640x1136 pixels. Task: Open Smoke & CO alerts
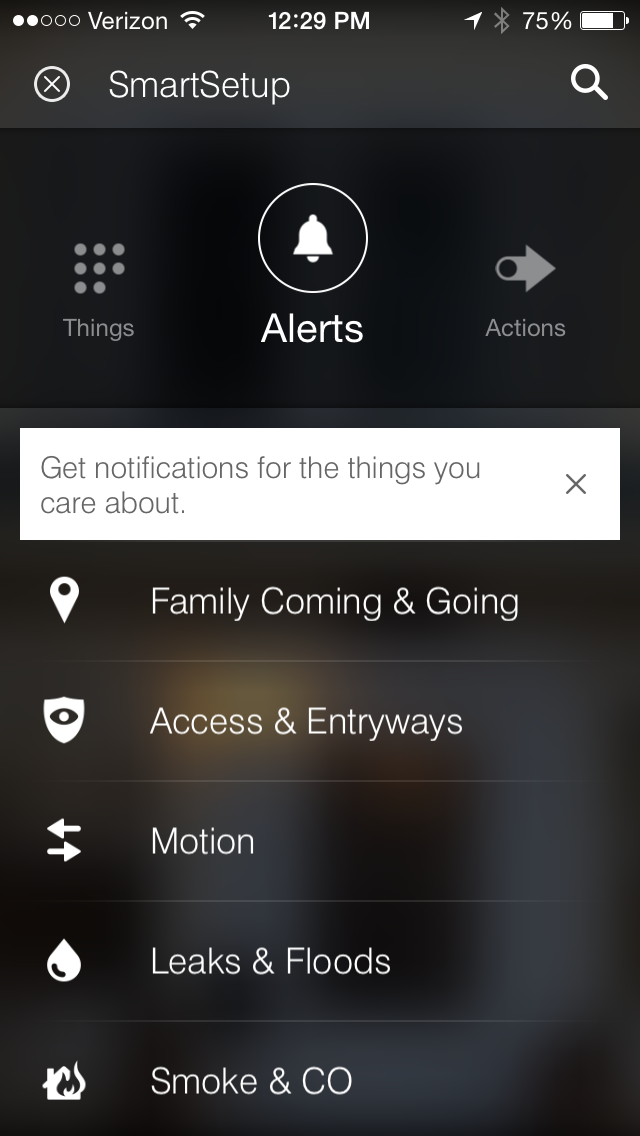click(320, 1079)
